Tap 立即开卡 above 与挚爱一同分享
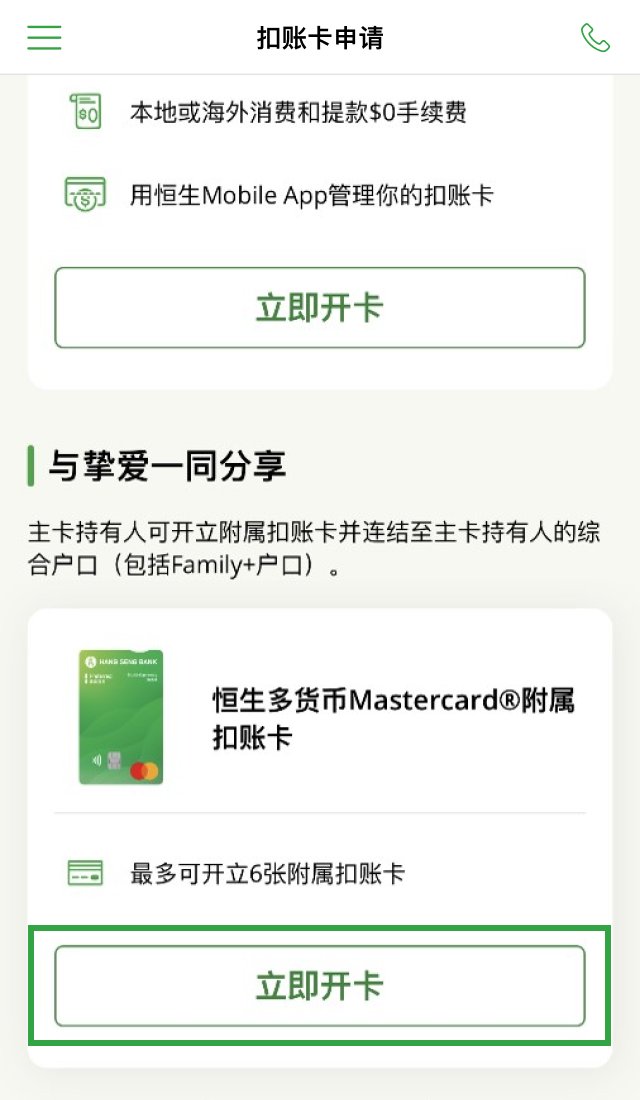Viewport: 640px width, 1100px height. coord(320,307)
